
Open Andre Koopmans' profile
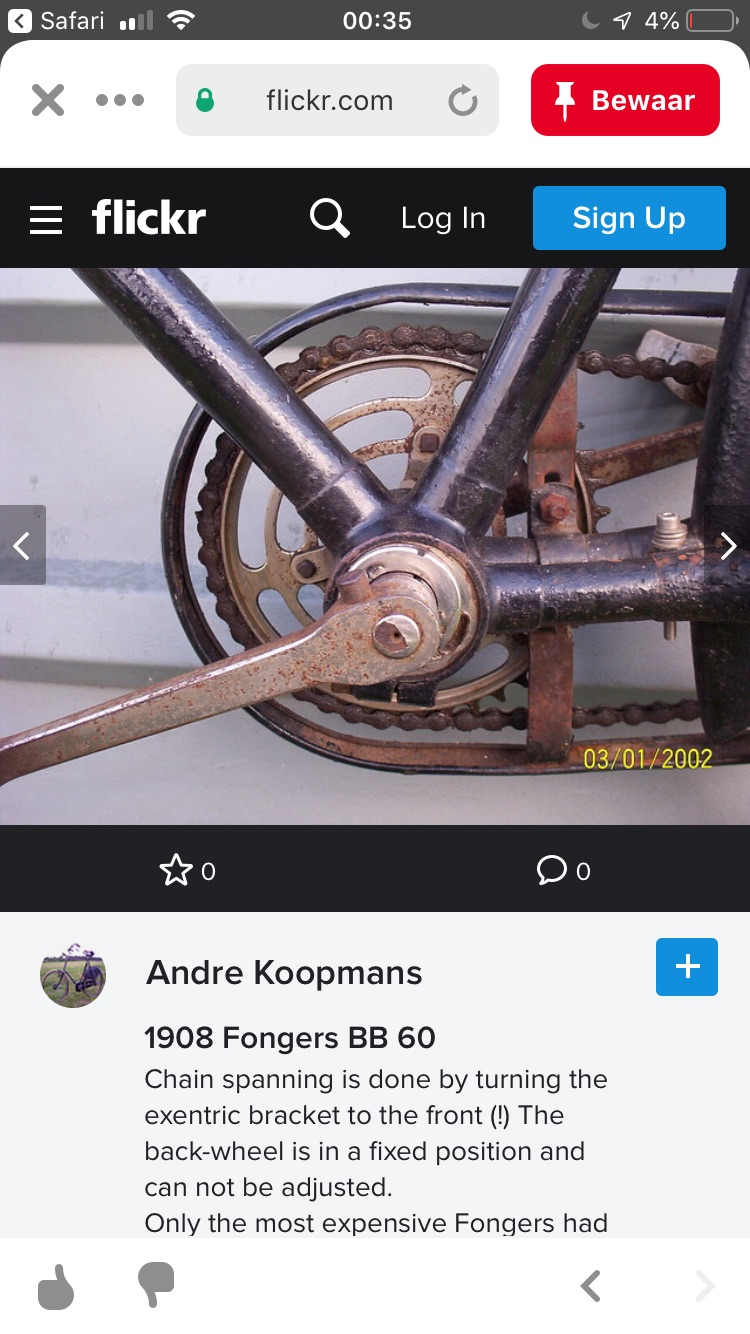284,972
